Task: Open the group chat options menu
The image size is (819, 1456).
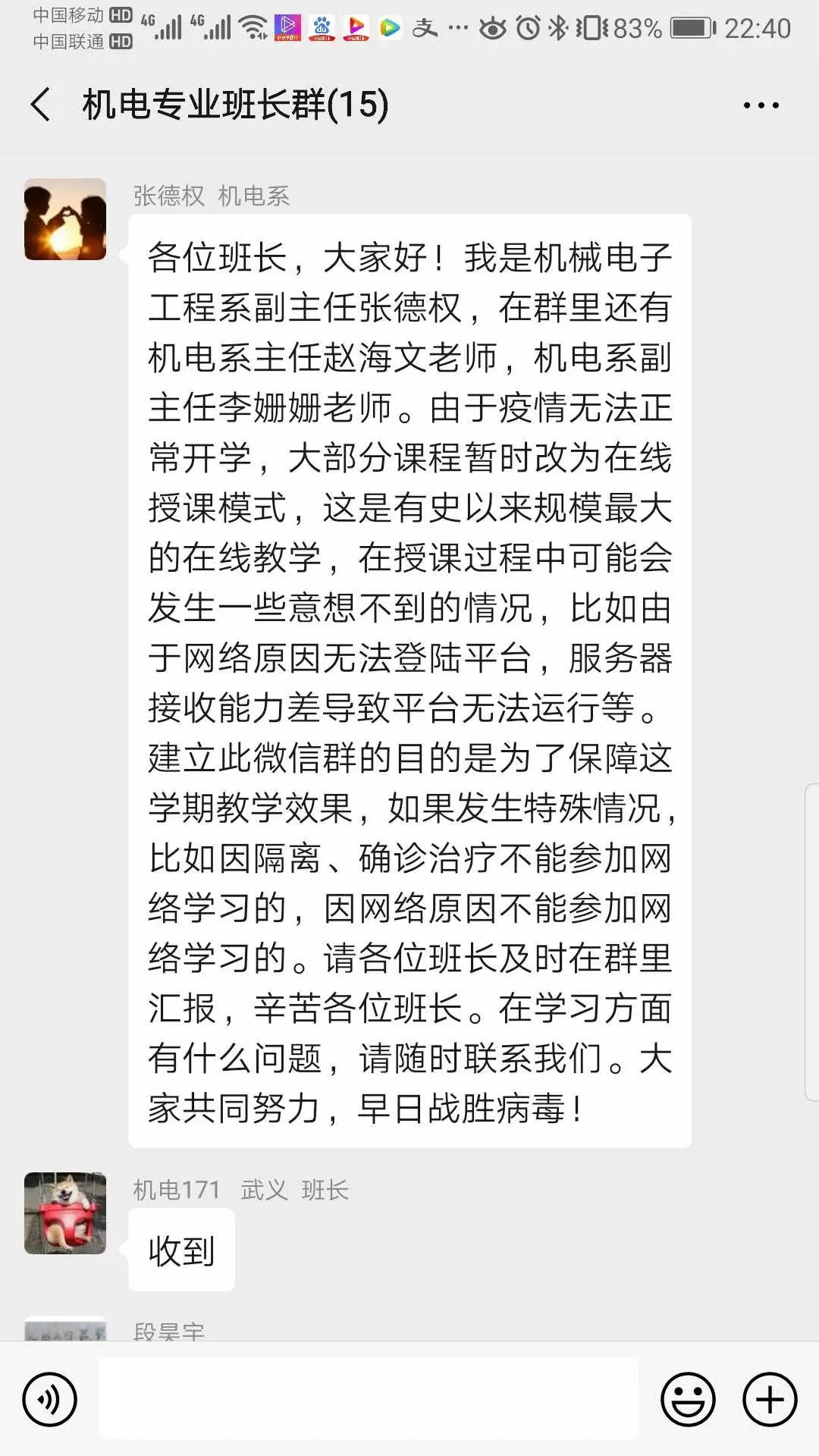Action: coord(761,105)
